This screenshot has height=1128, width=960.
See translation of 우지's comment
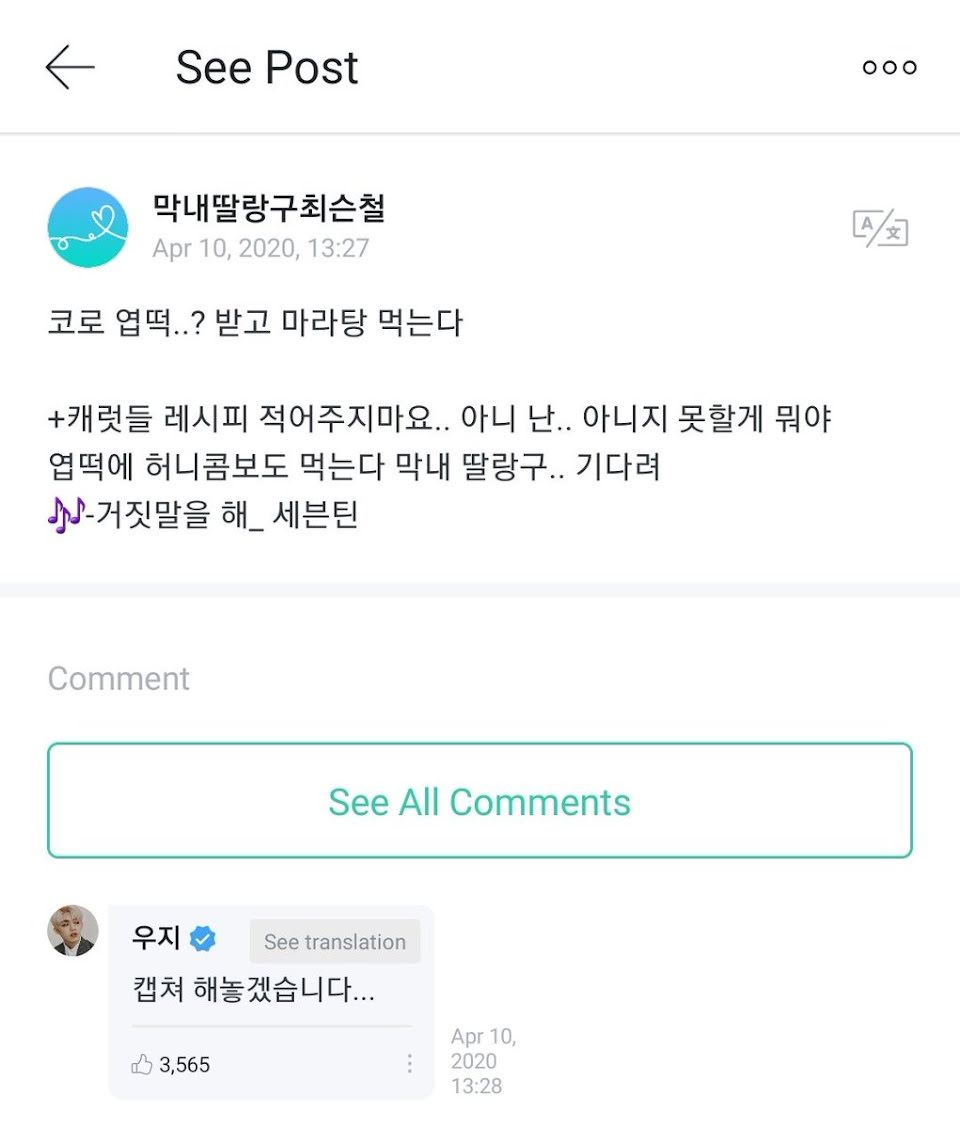pos(335,942)
